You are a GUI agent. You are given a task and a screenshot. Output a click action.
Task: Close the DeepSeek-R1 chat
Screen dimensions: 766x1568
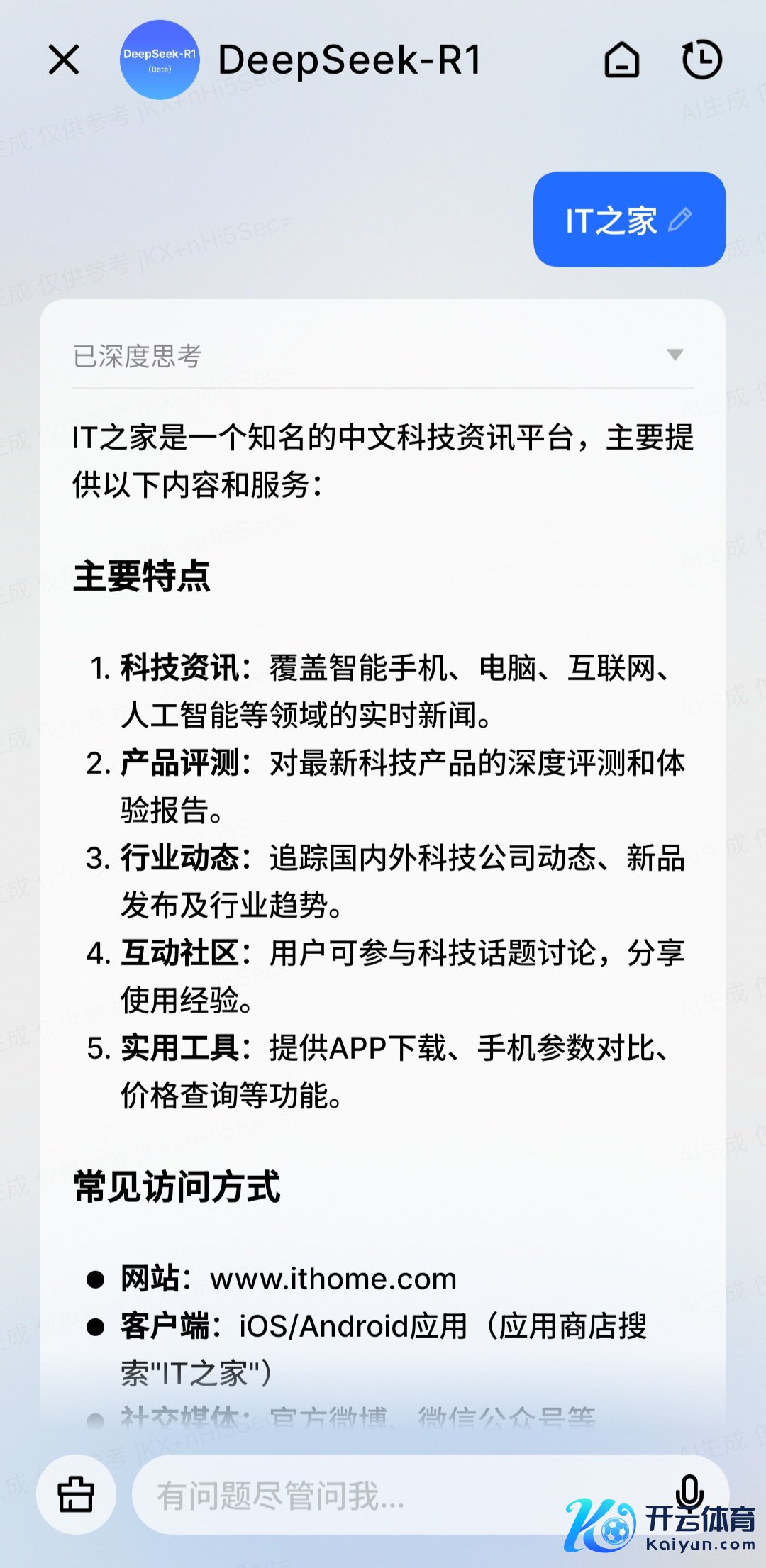(x=64, y=60)
